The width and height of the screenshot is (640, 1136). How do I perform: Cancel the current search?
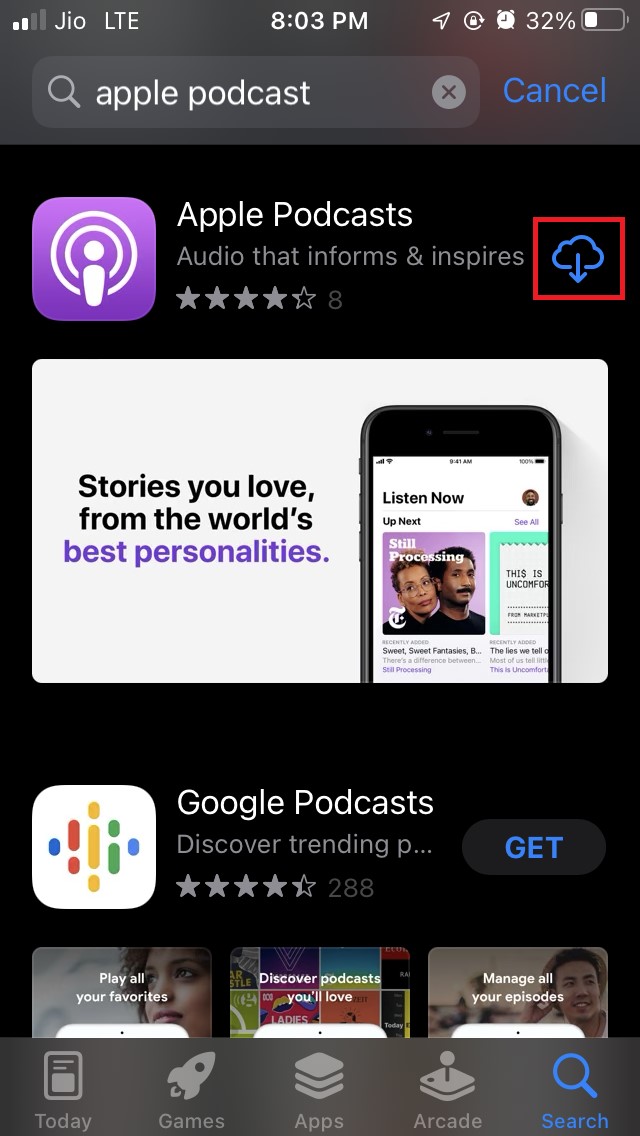point(554,91)
